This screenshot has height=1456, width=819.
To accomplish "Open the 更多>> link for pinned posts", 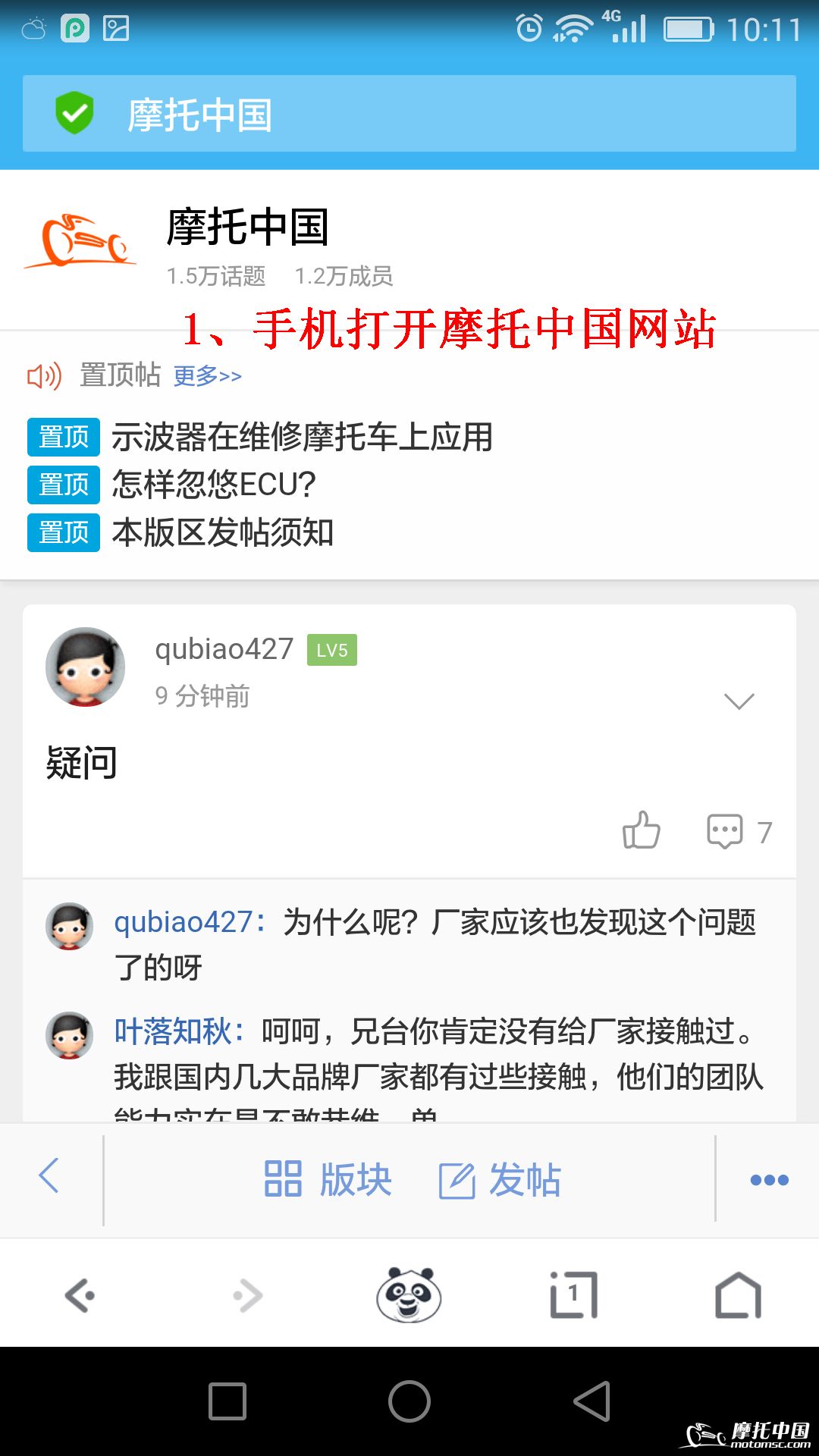I will click(207, 375).
